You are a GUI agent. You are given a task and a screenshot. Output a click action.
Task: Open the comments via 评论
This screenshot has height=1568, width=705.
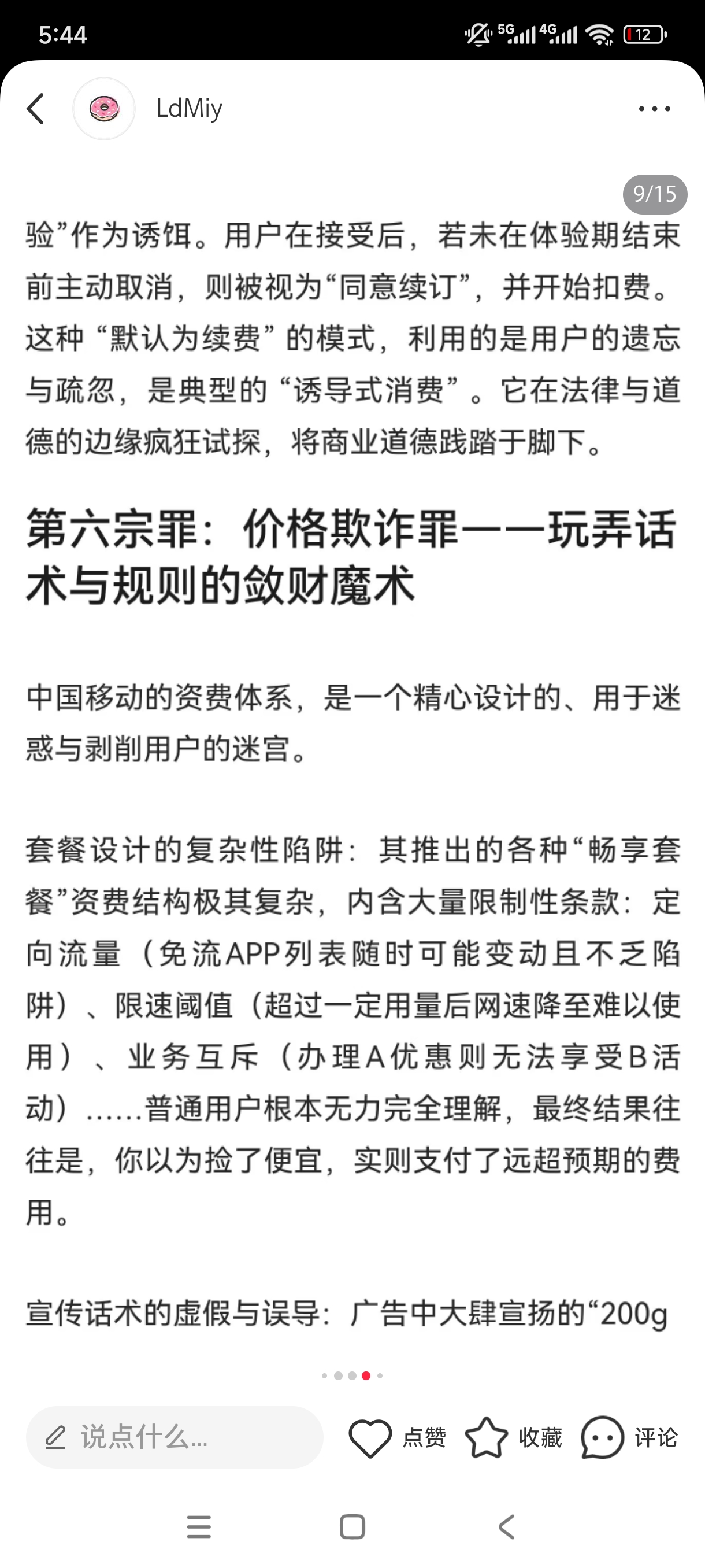(629, 1437)
